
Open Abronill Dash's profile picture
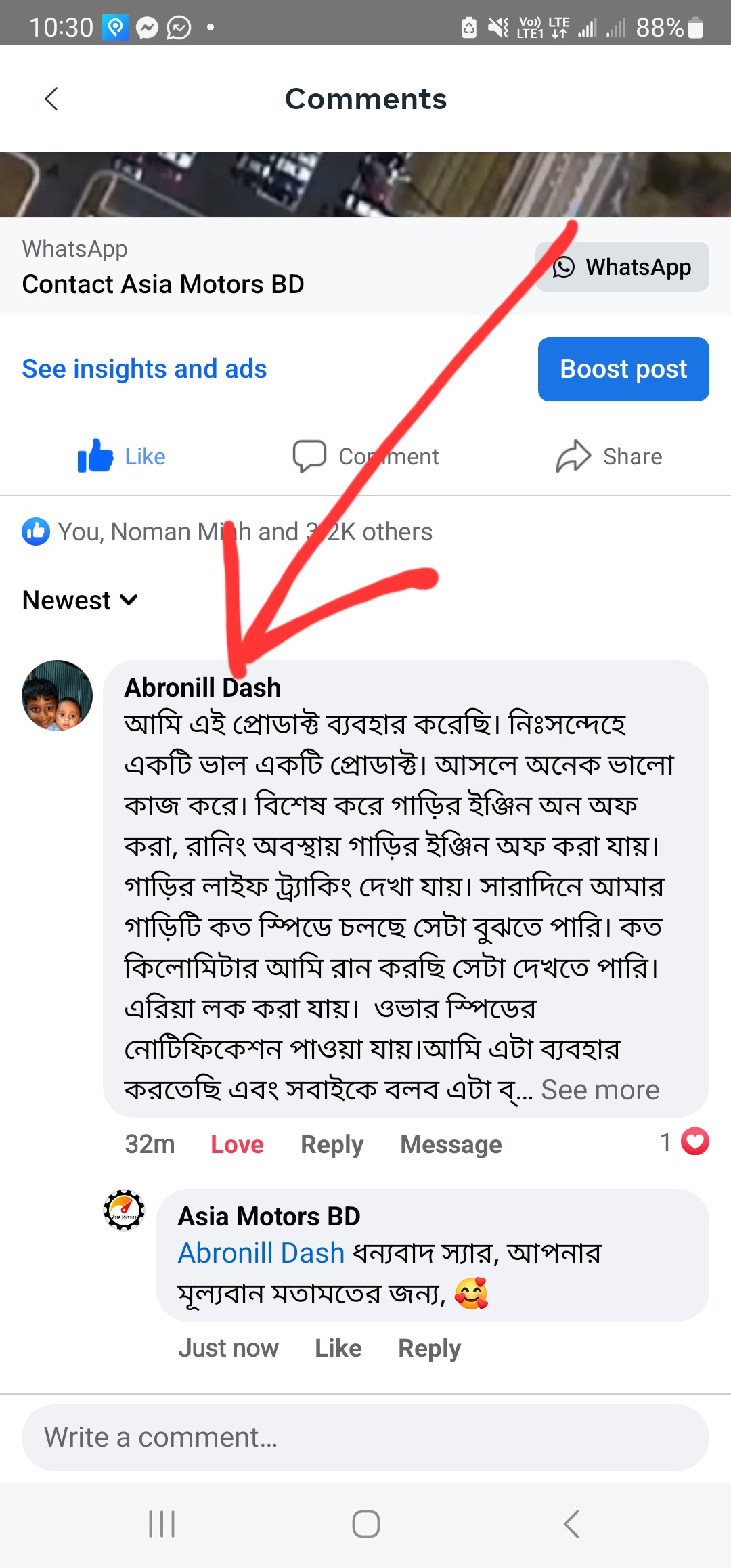coord(58,695)
